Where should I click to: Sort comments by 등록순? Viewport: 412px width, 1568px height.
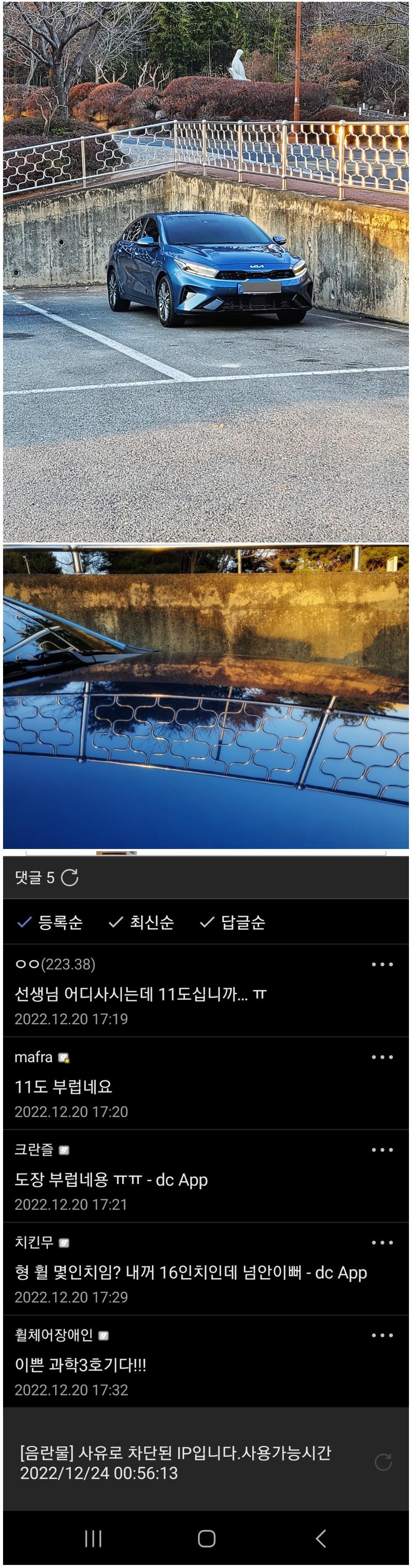pyautogui.click(x=51, y=922)
